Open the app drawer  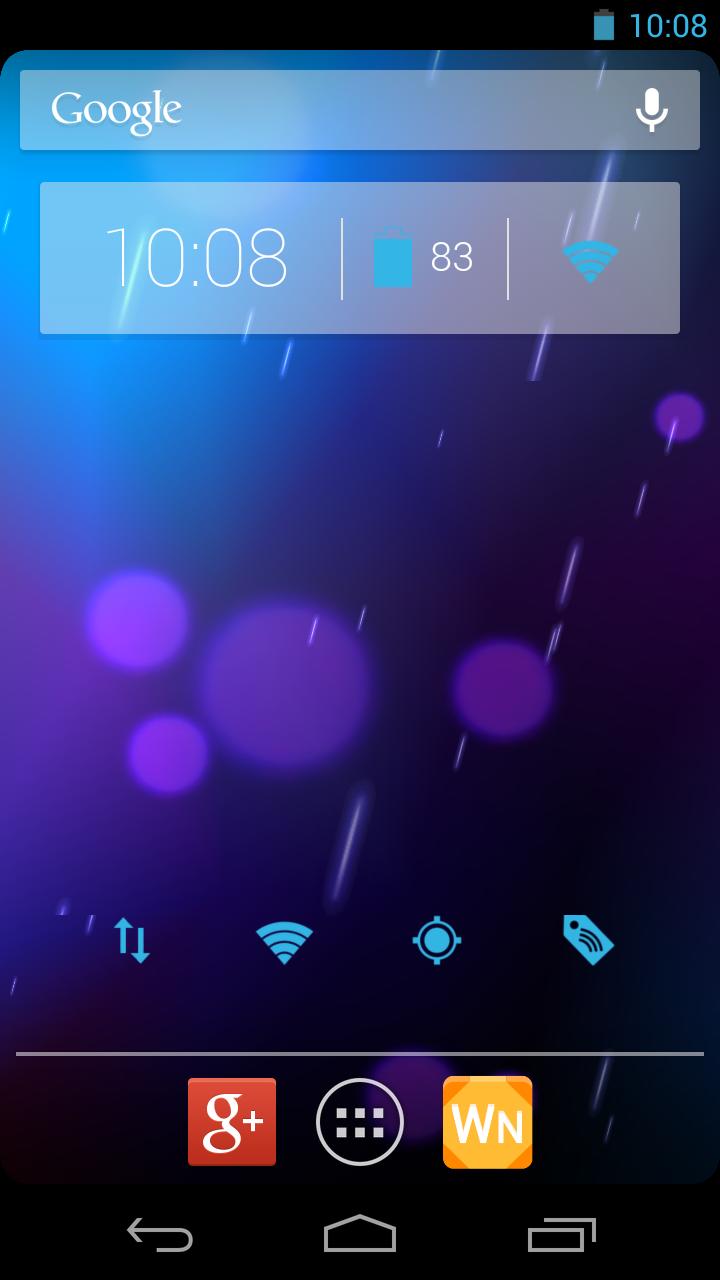pos(360,1122)
